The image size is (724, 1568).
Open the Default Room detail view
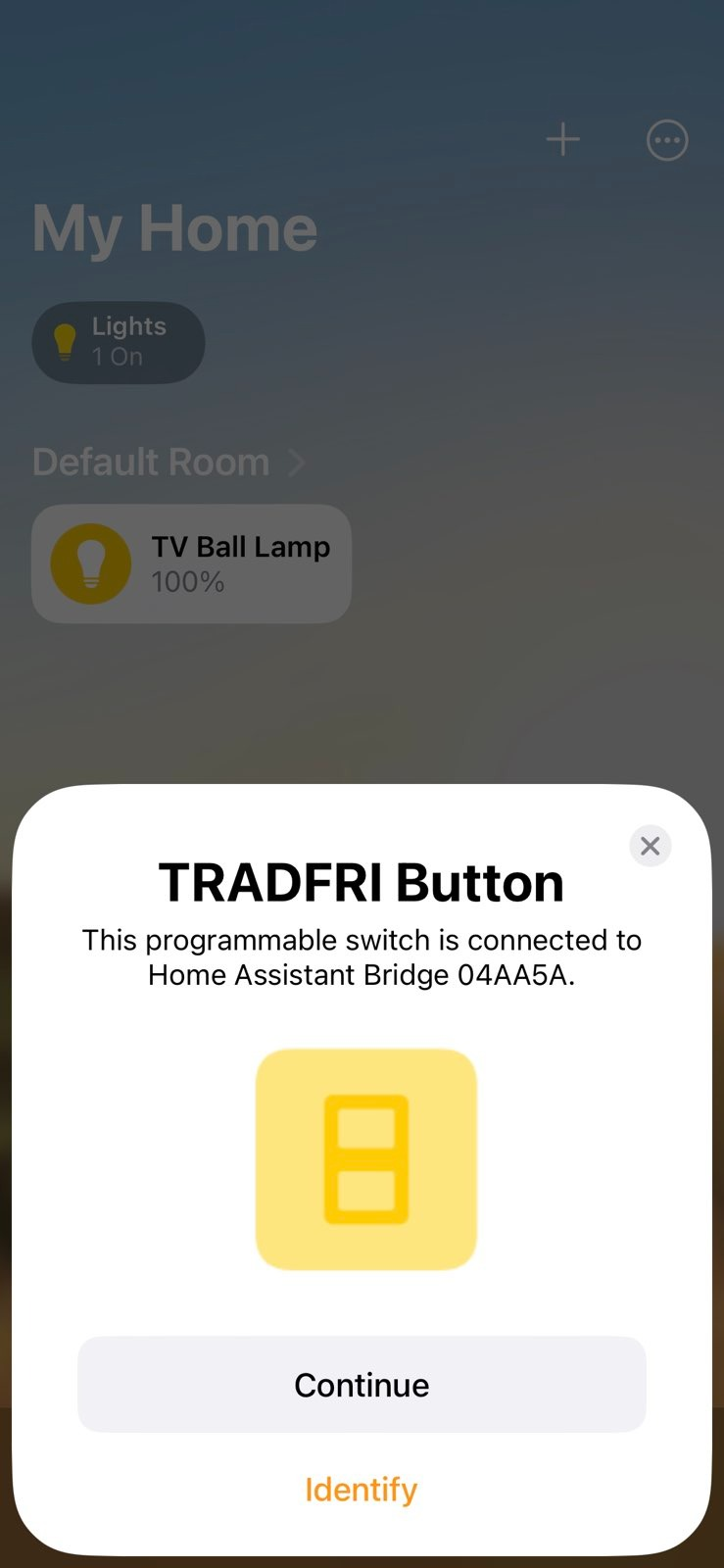click(151, 462)
